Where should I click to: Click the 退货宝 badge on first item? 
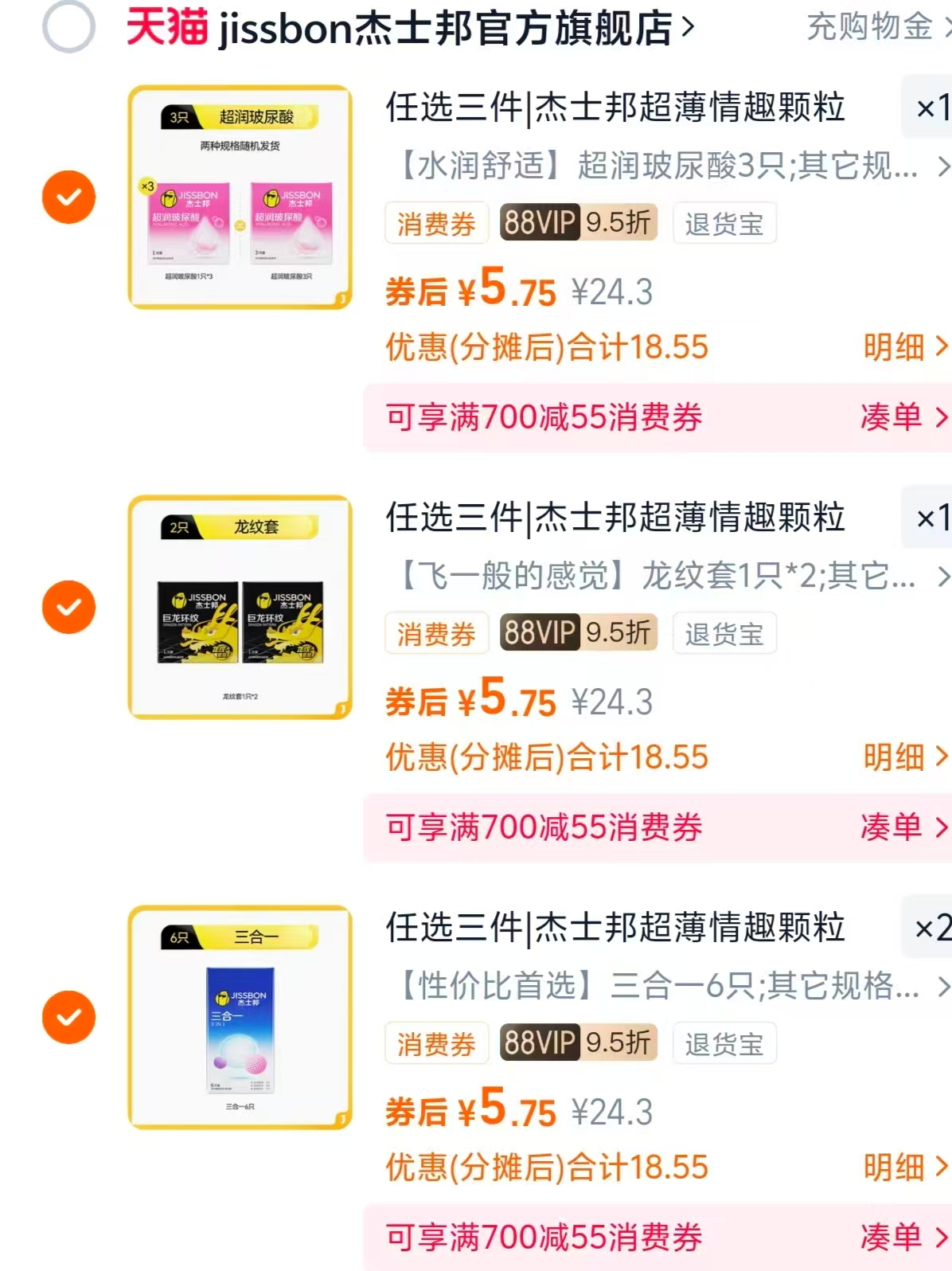(724, 224)
